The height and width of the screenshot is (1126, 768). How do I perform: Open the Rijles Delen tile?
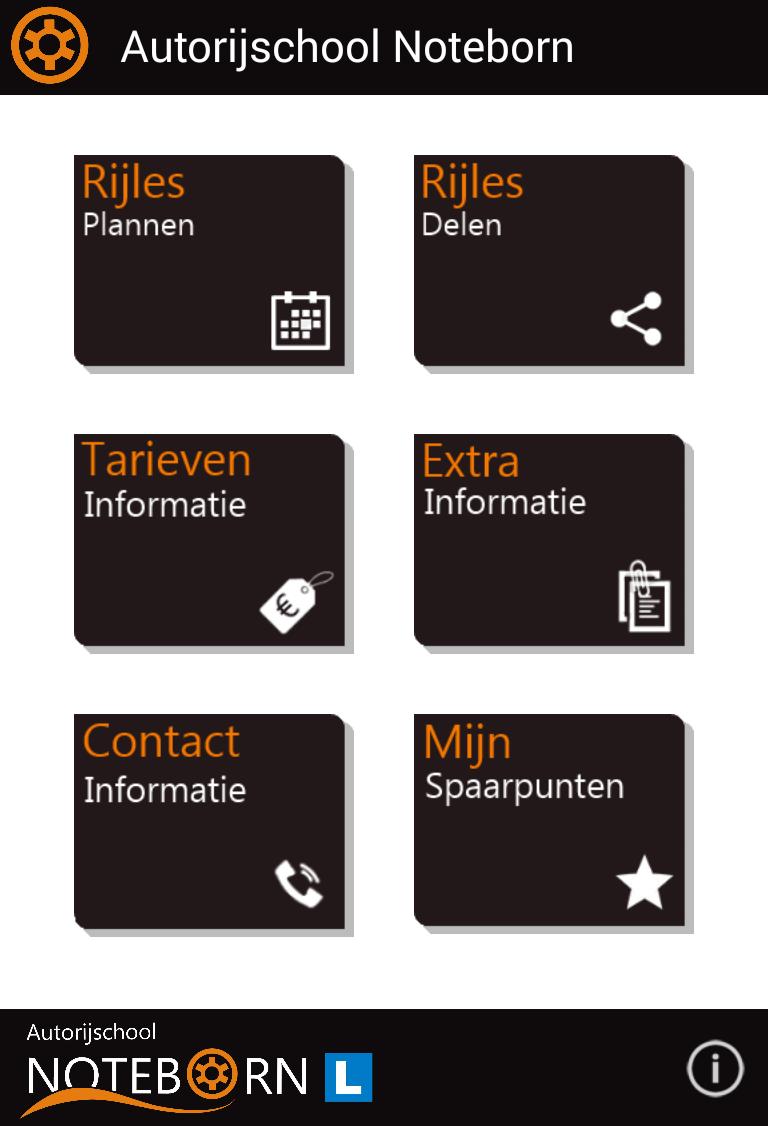pos(550,261)
